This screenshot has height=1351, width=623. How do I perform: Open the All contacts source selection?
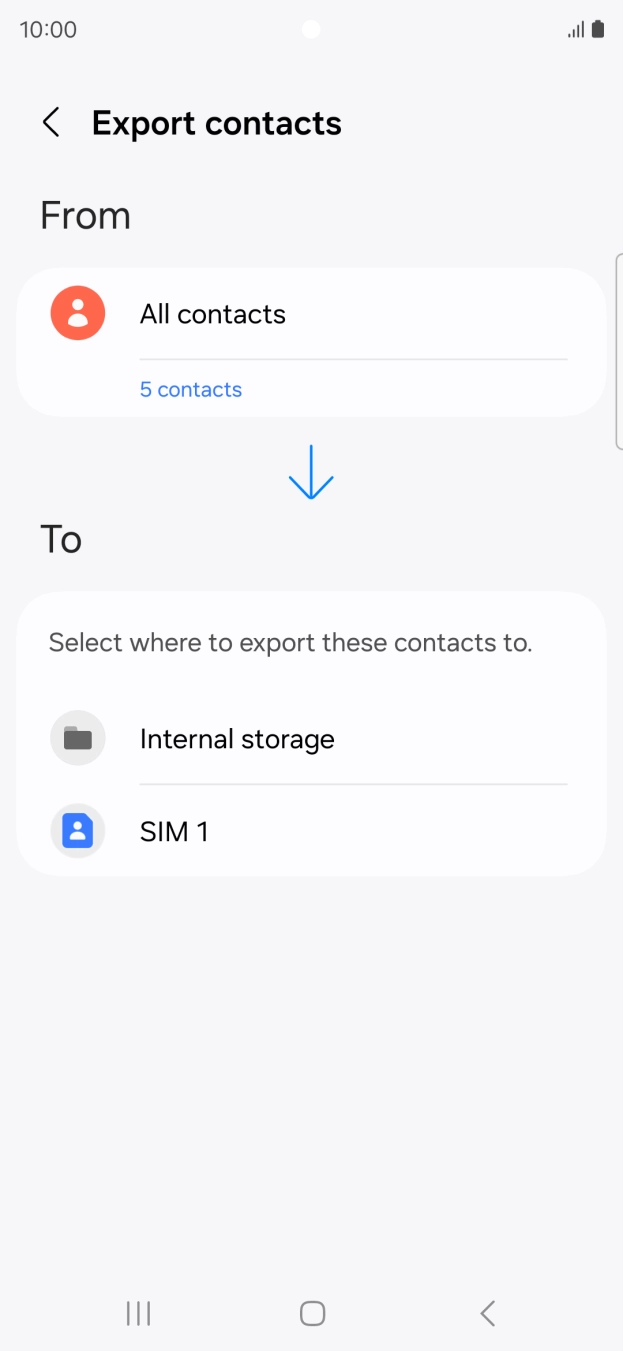tap(310, 314)
